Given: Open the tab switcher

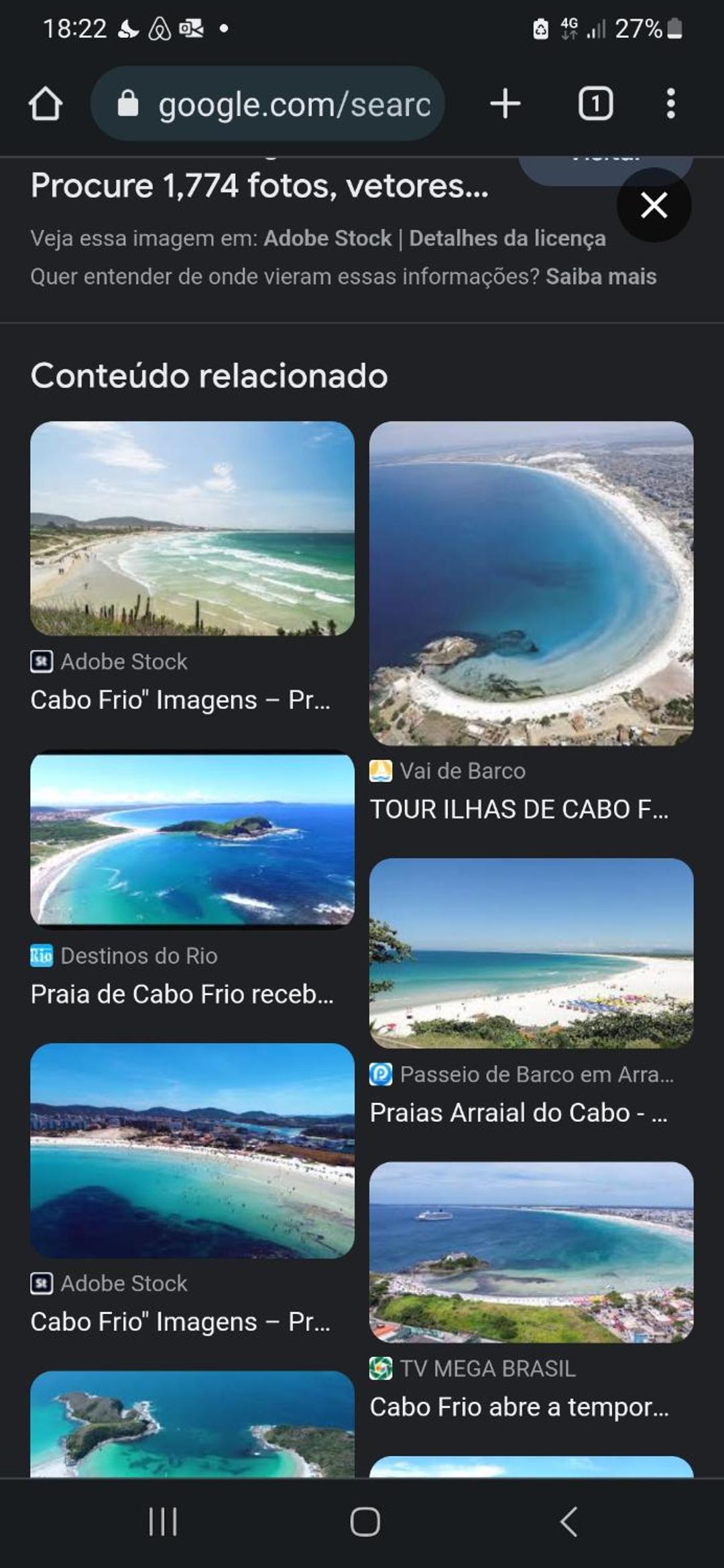Looking at the screenshot, I should 595,104.
